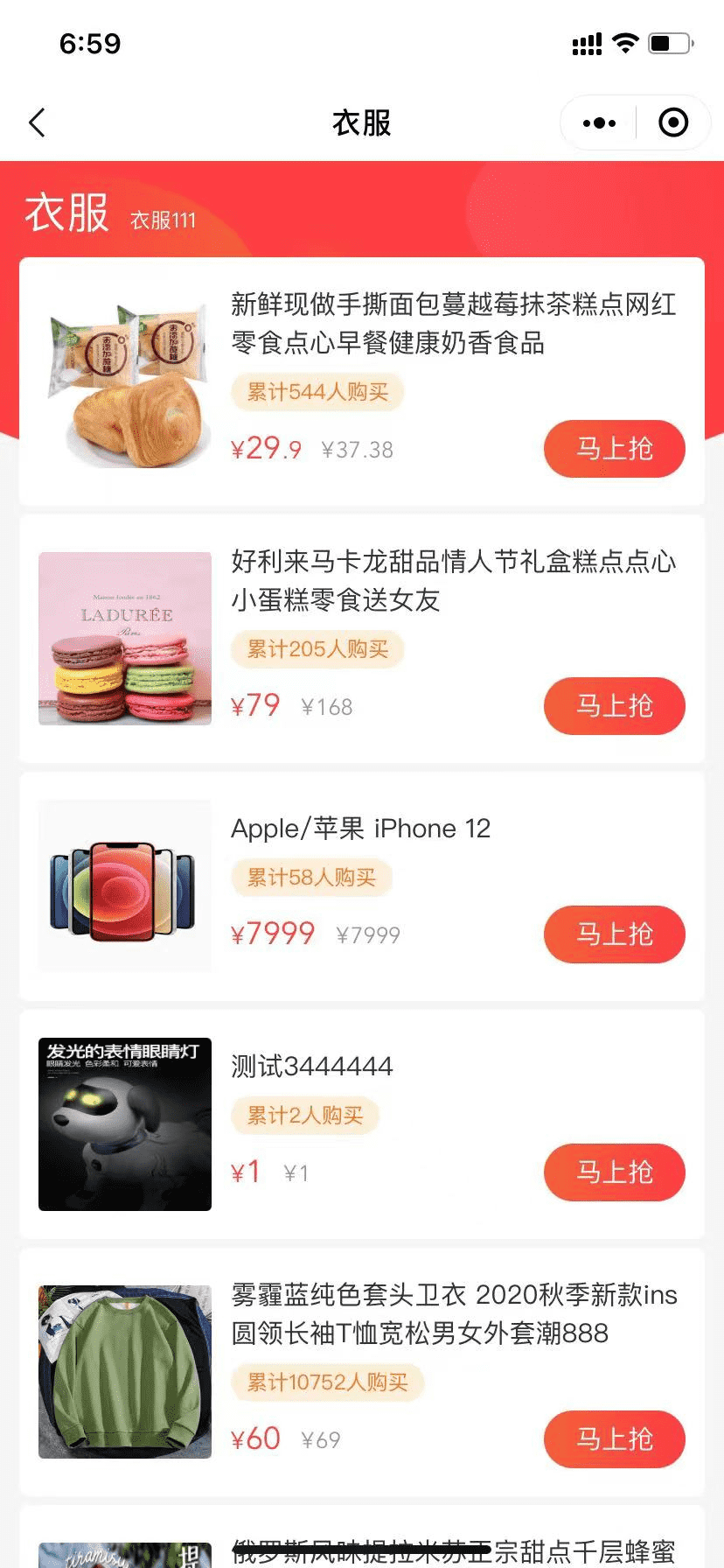
Task: Open the 测试3444444 product card
Action: tap(312, 1067)
